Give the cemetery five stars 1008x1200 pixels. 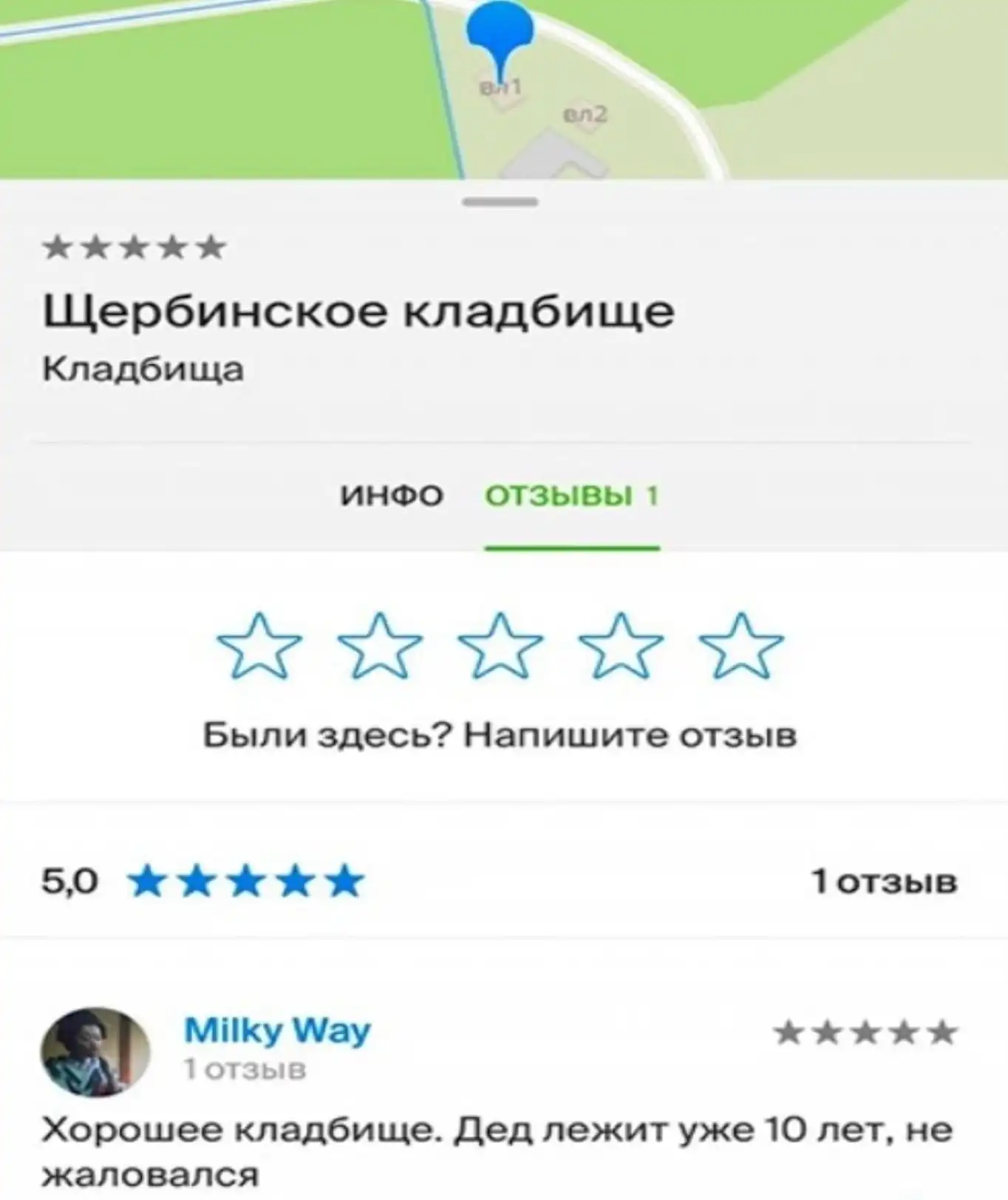[x=741, y=646]
